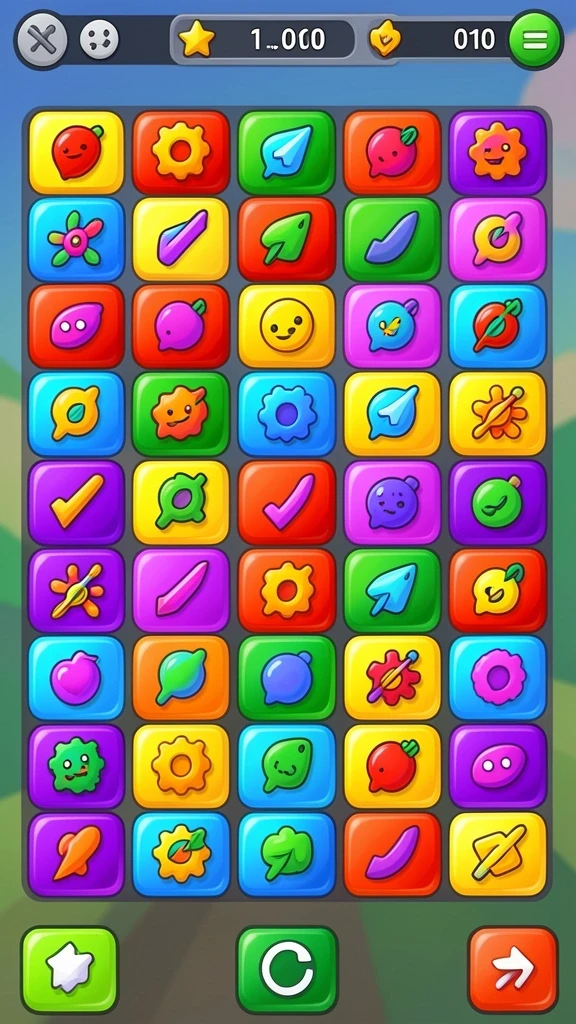Tap the purple tile with green fuzzy monster
Screen dimensions: 576x1024
click(x=76, y=765)
